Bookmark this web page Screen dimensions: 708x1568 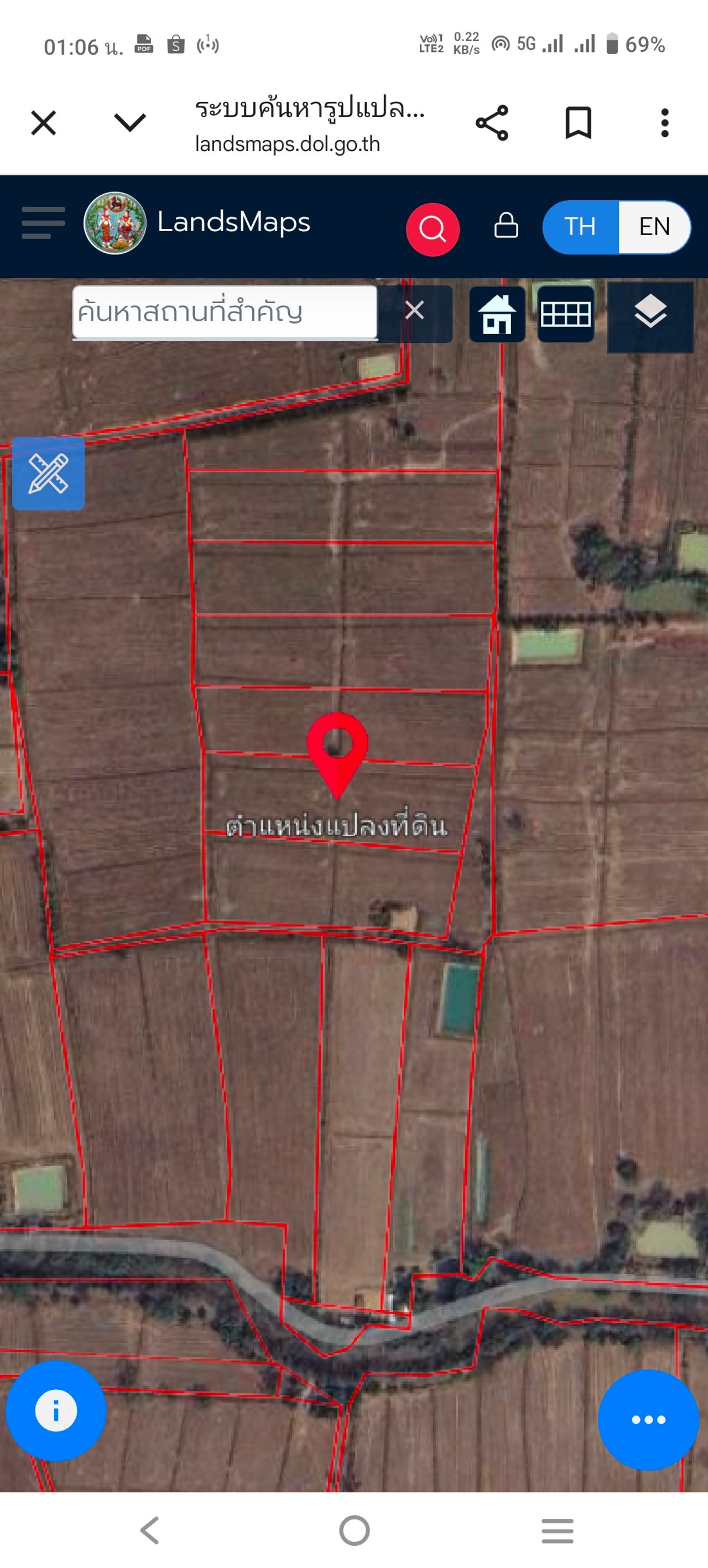pyautogui.click(x=577, y=123)
